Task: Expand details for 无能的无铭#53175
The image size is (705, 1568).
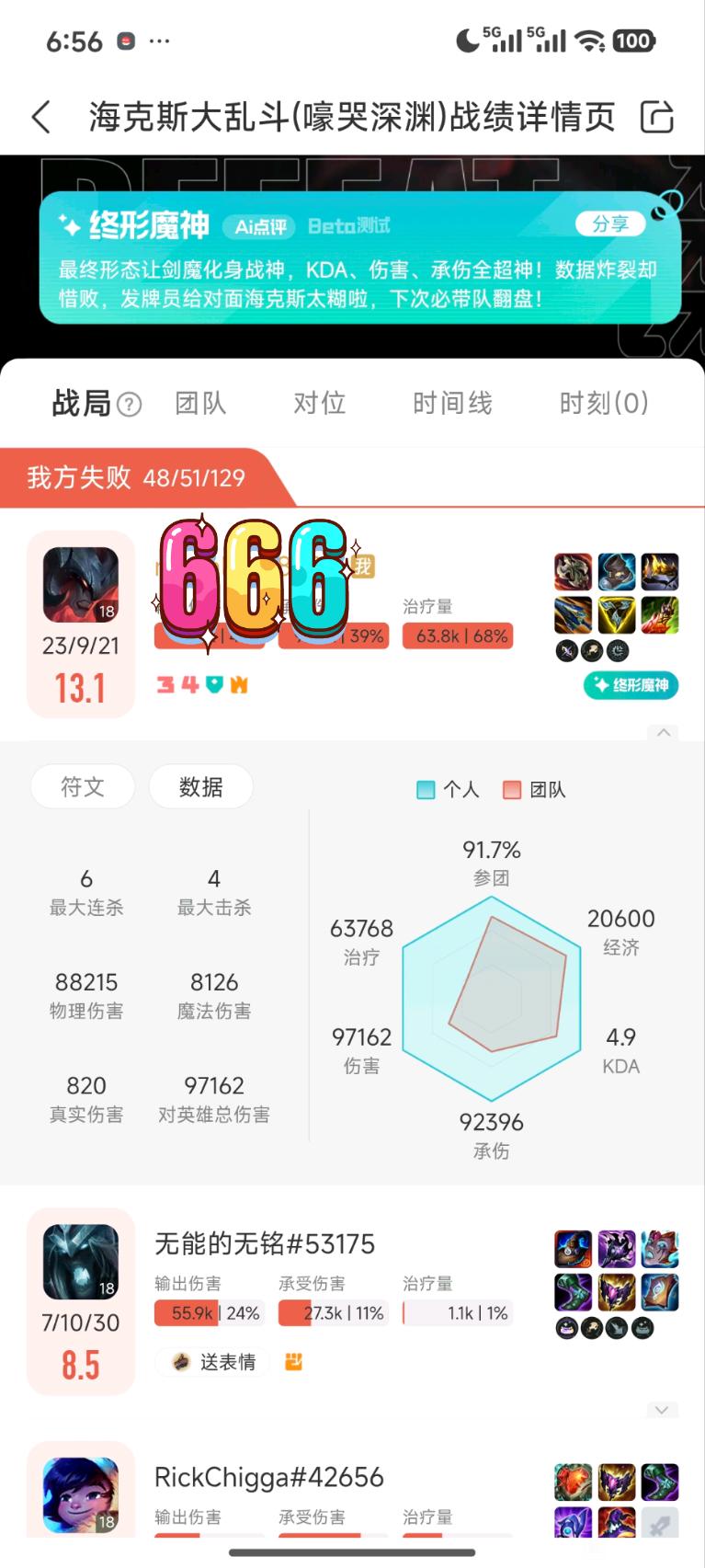Action: click(663, 1410)
